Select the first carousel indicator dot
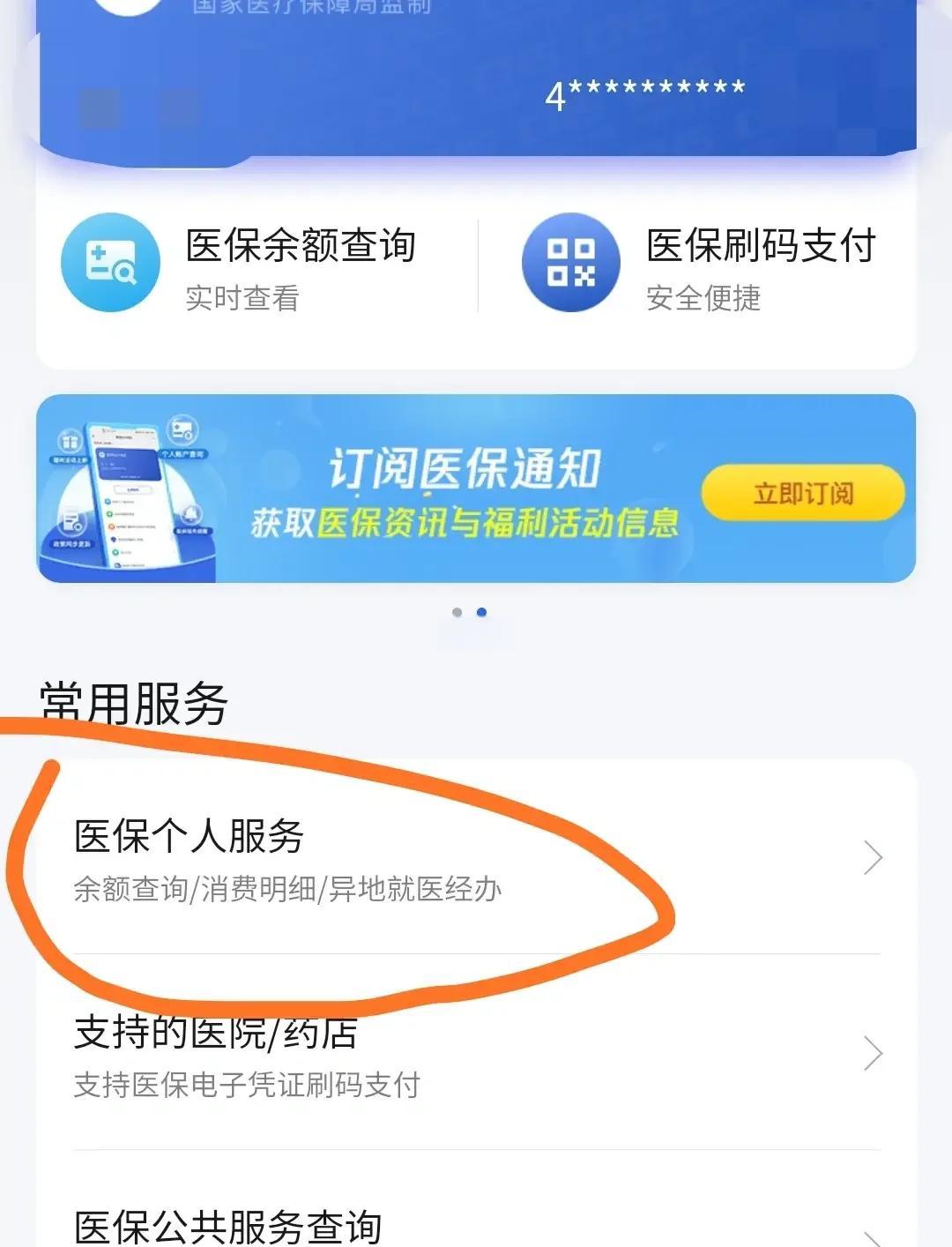The height and width of the screenshot is (1247, 952). (x=457, y=614)
